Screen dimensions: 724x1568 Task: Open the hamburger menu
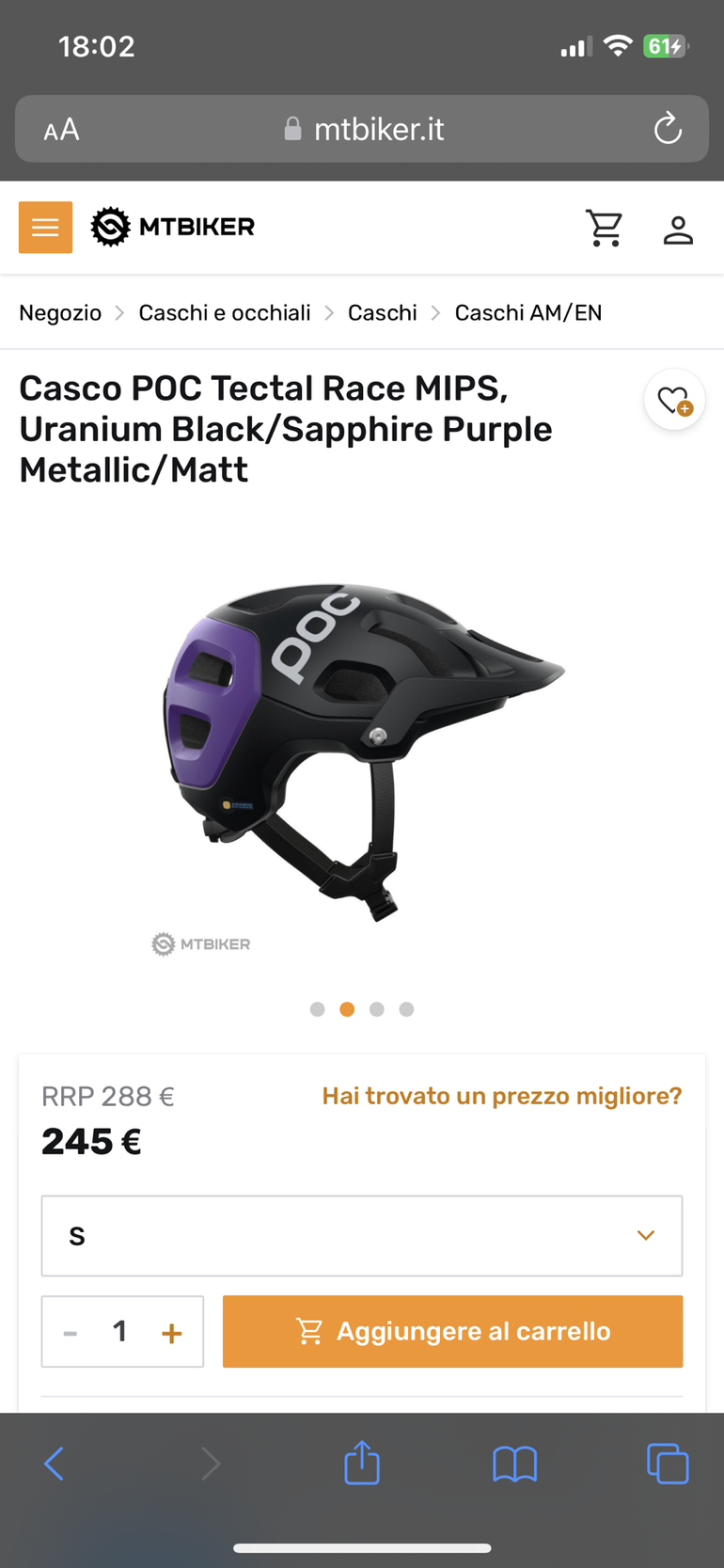[x=45, y=227]
